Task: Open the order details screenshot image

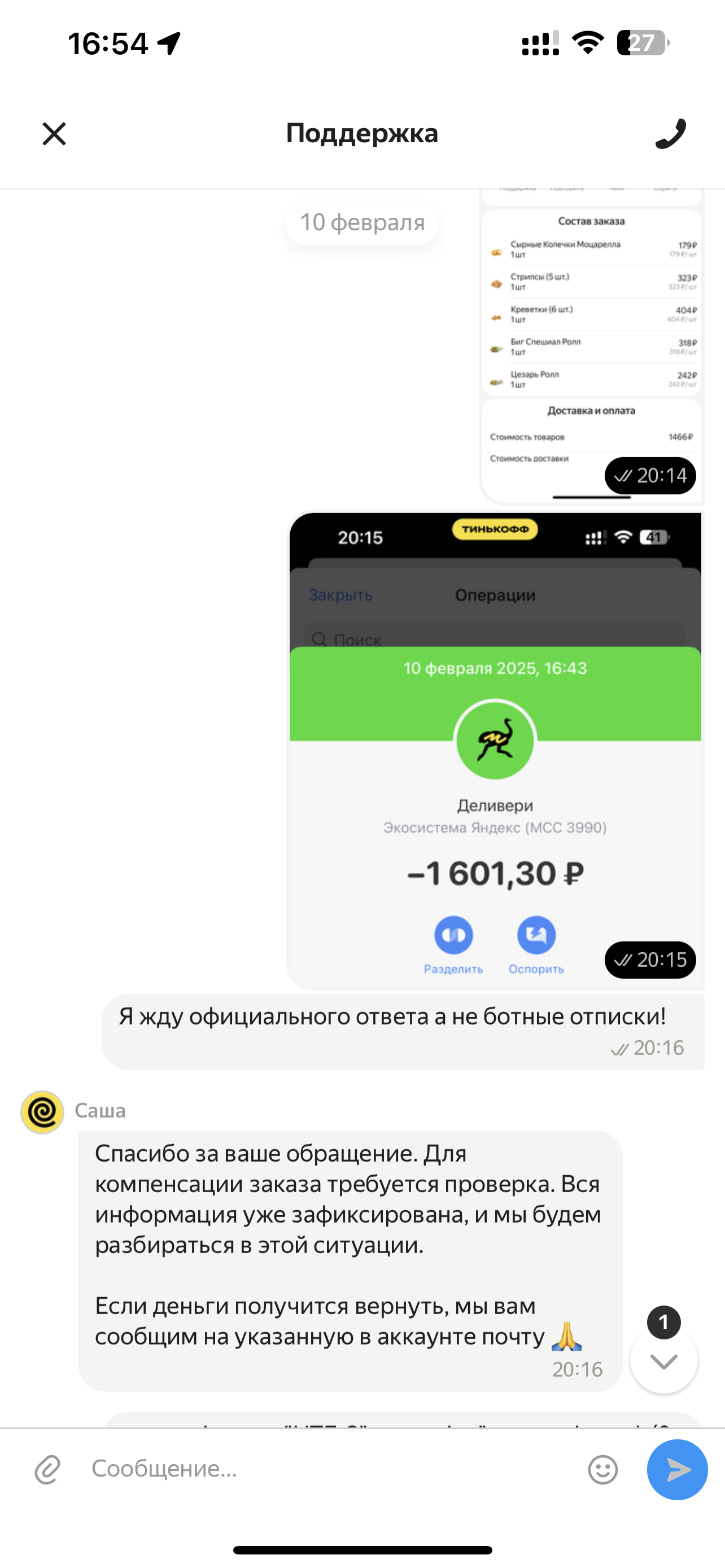Action: pyautogui.click(x=591, y=347)
